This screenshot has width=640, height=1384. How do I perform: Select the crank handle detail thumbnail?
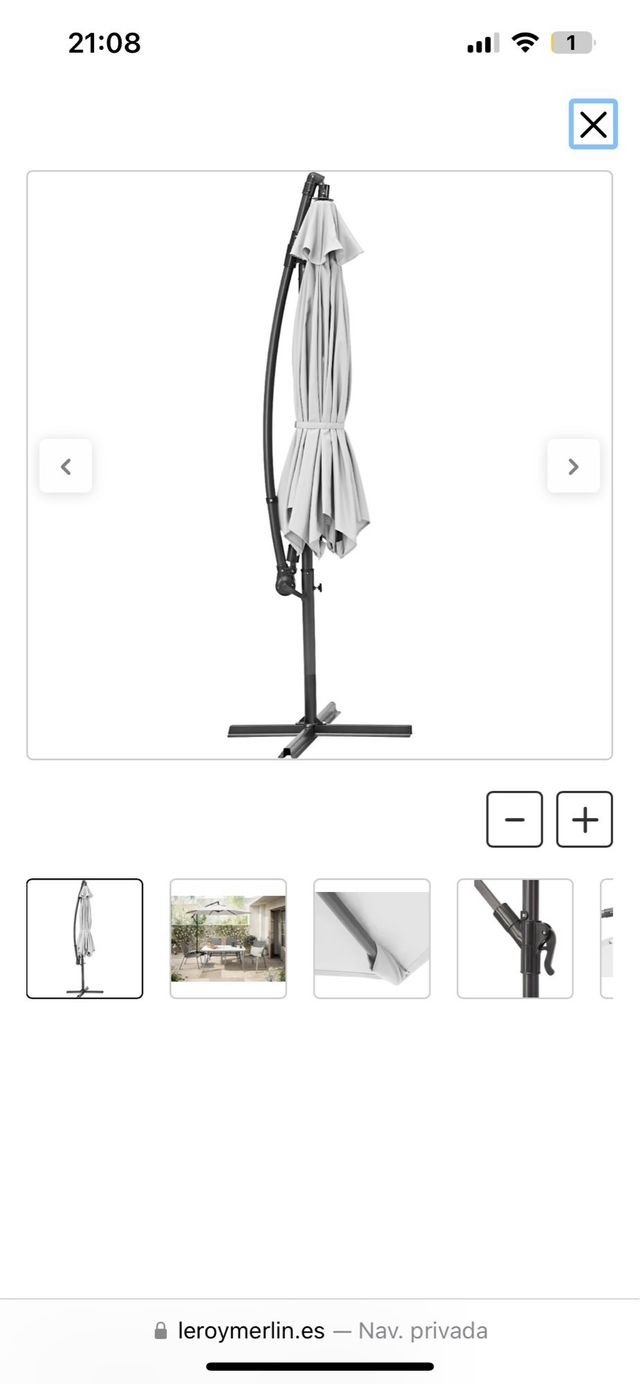[515, 938]
